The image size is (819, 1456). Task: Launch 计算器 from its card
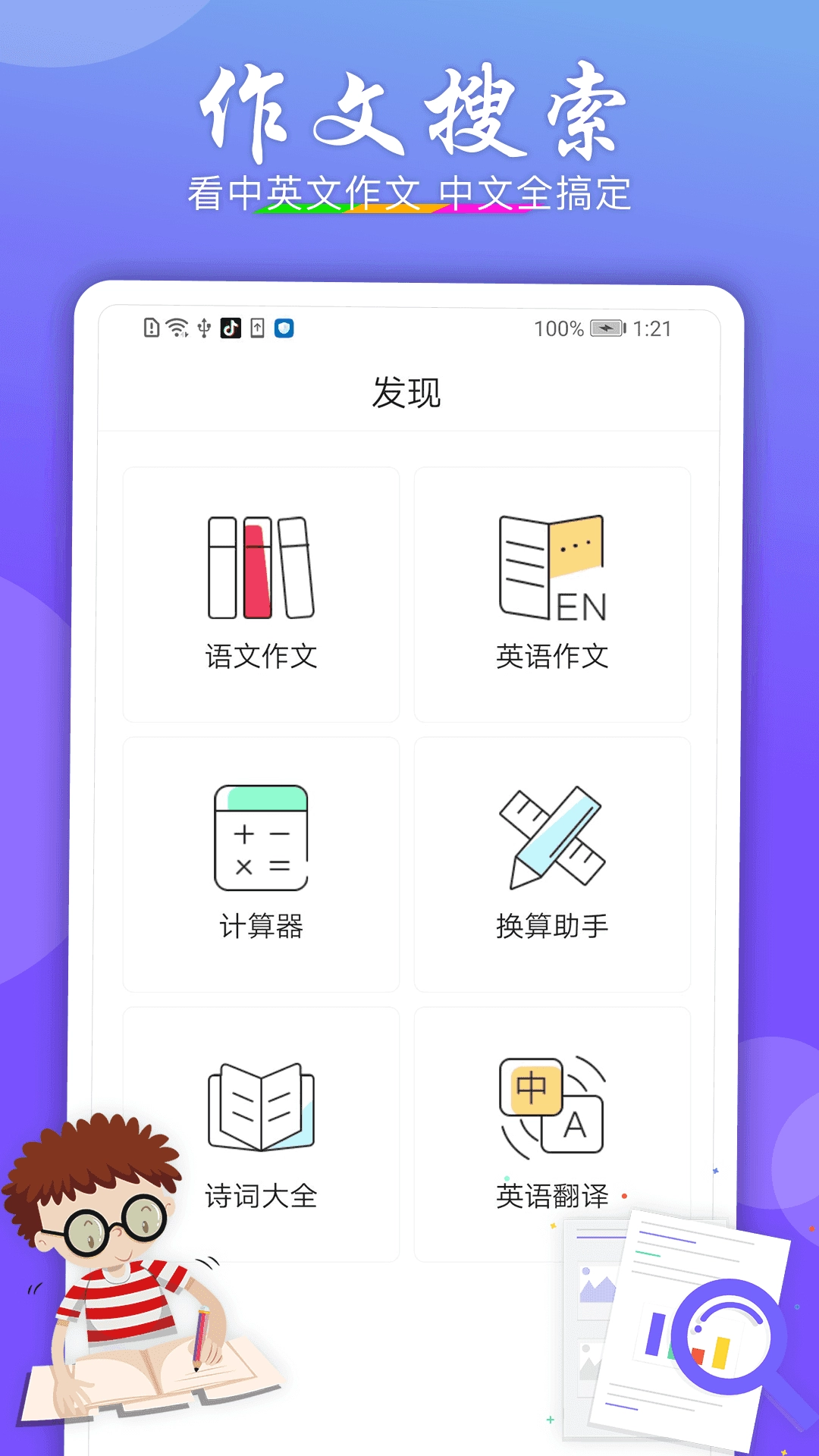click(260, 864)
